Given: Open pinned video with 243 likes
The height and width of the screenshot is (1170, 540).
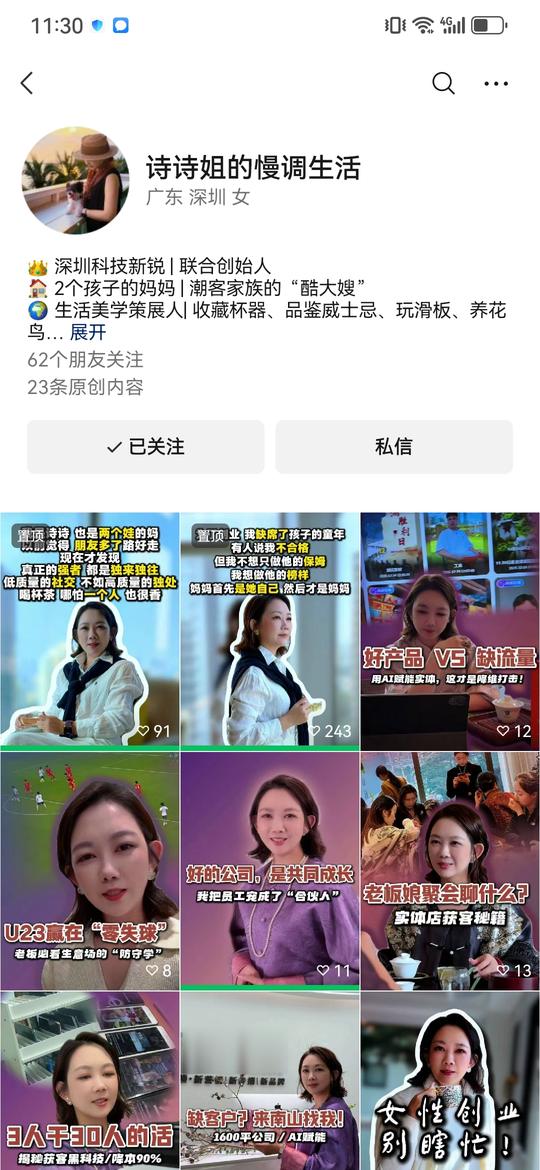Looking at the screenshot, I should [x=270, y=631].
